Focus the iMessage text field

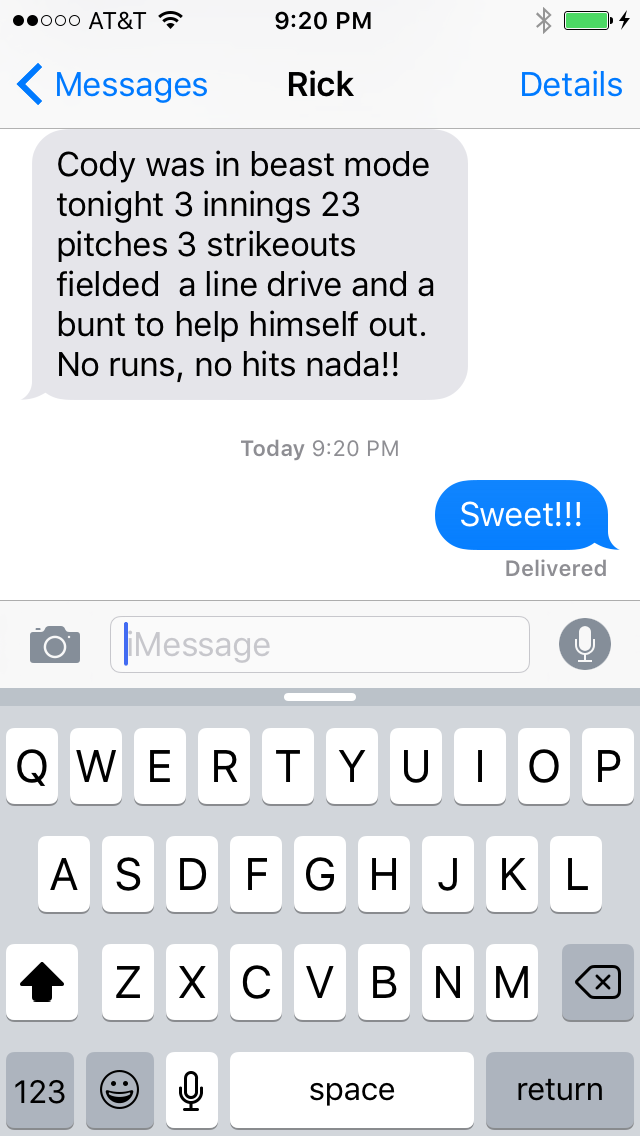point(320,644)
